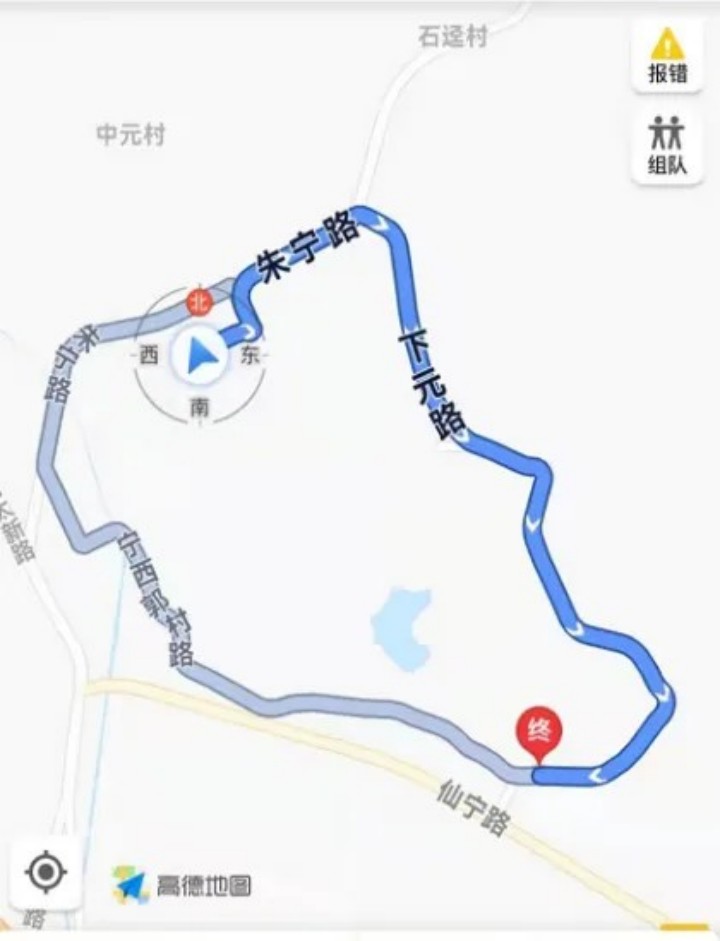Open the 组队 team feature
Screen dimensions: 720x941
tap(667, 145)
